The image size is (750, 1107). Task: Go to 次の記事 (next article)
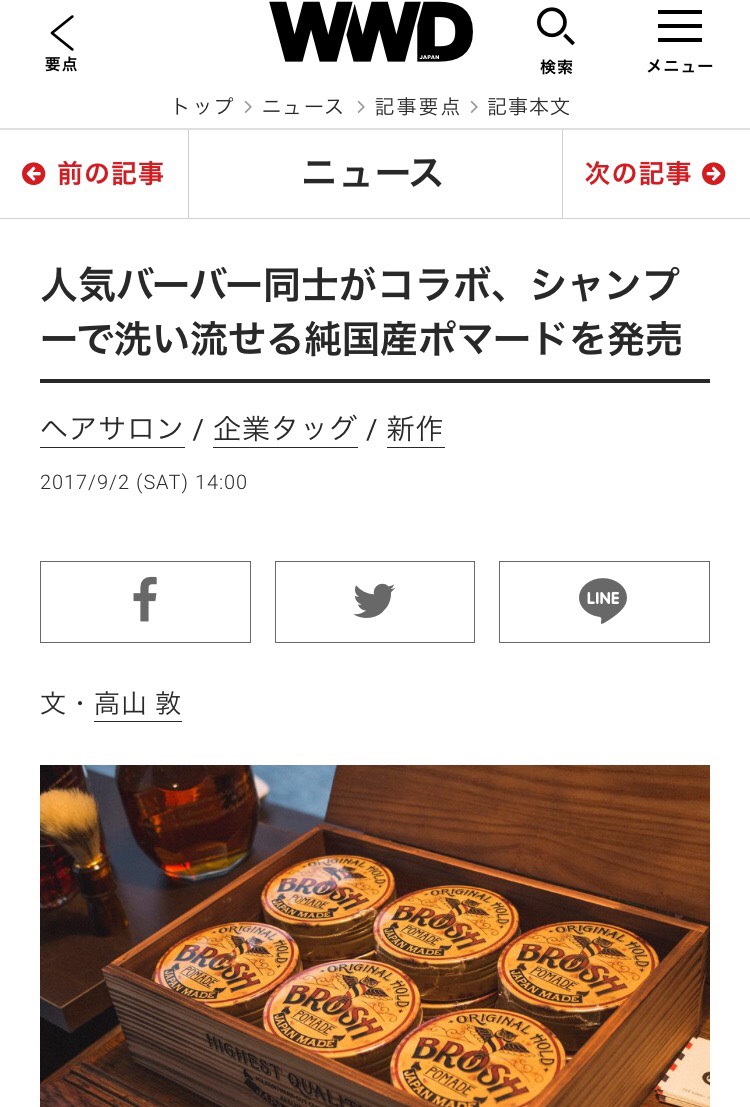tap(655, 174)
